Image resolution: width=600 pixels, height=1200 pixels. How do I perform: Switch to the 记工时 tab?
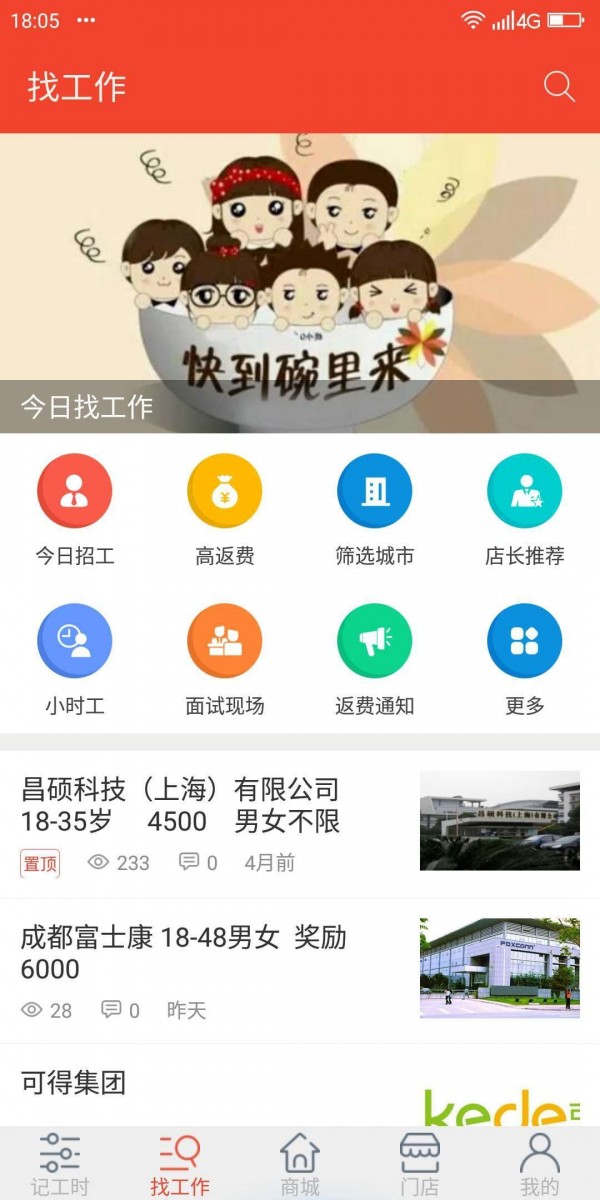pyautogui.click(x=60, y=1165)
